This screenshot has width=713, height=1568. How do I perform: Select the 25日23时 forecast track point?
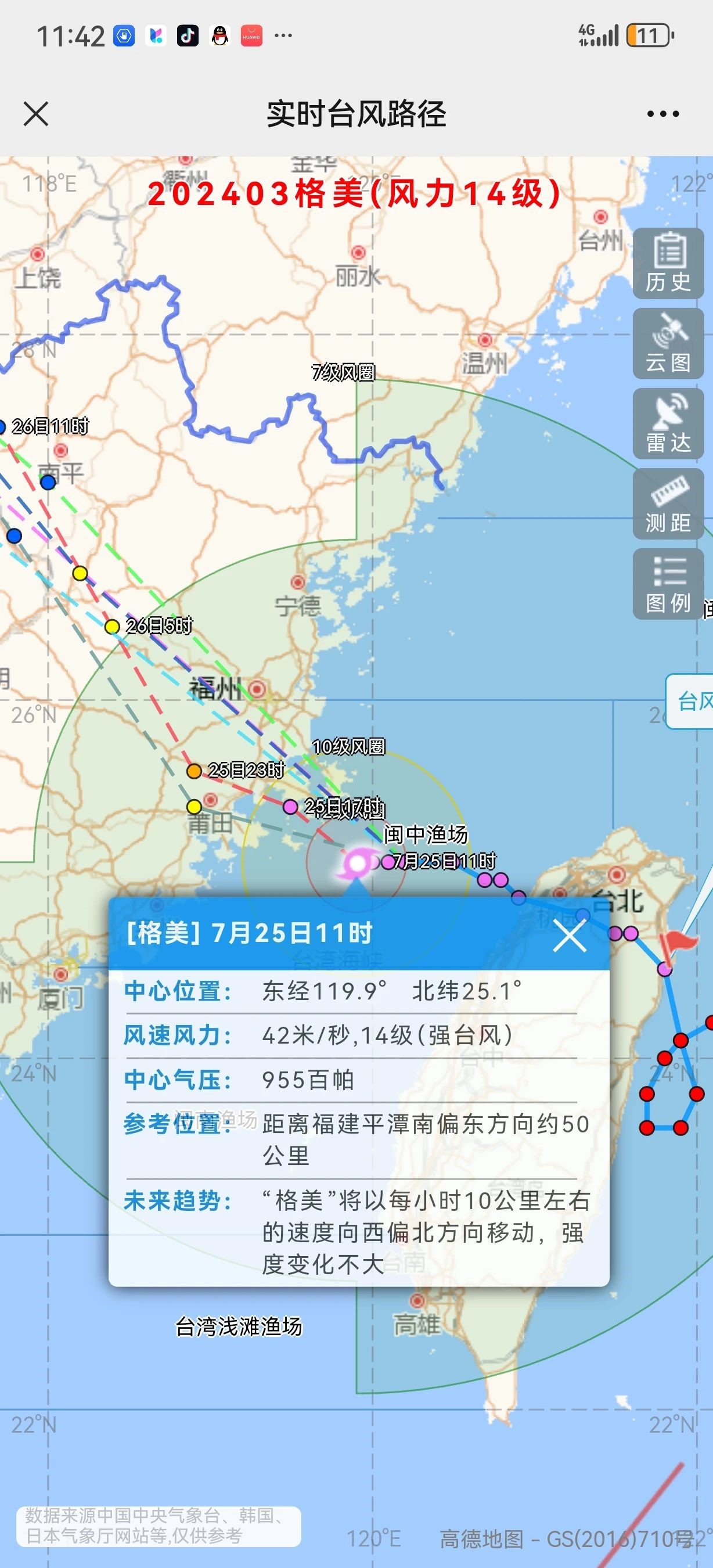[x=194, y=771]
